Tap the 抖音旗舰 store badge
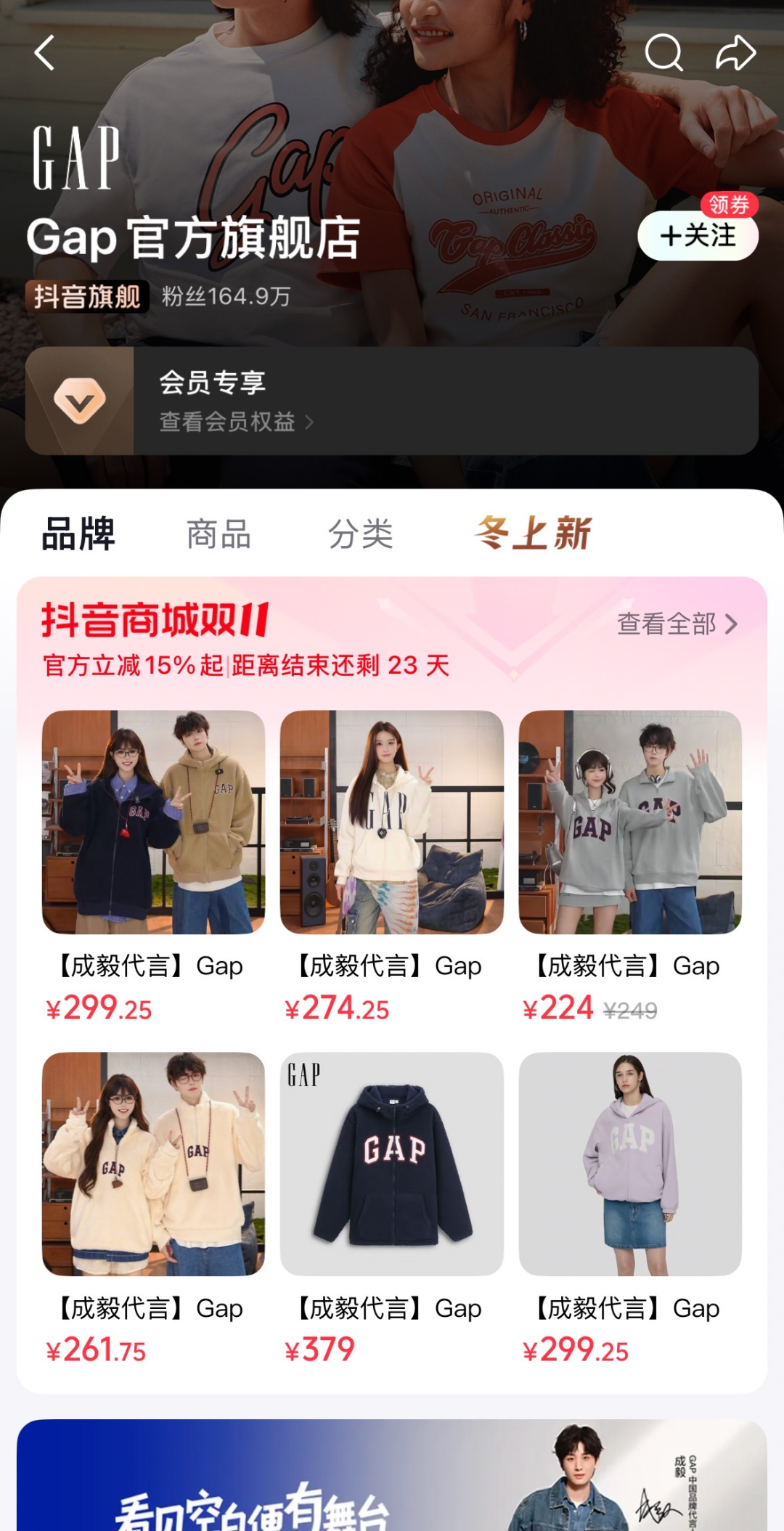 (89, 295)
